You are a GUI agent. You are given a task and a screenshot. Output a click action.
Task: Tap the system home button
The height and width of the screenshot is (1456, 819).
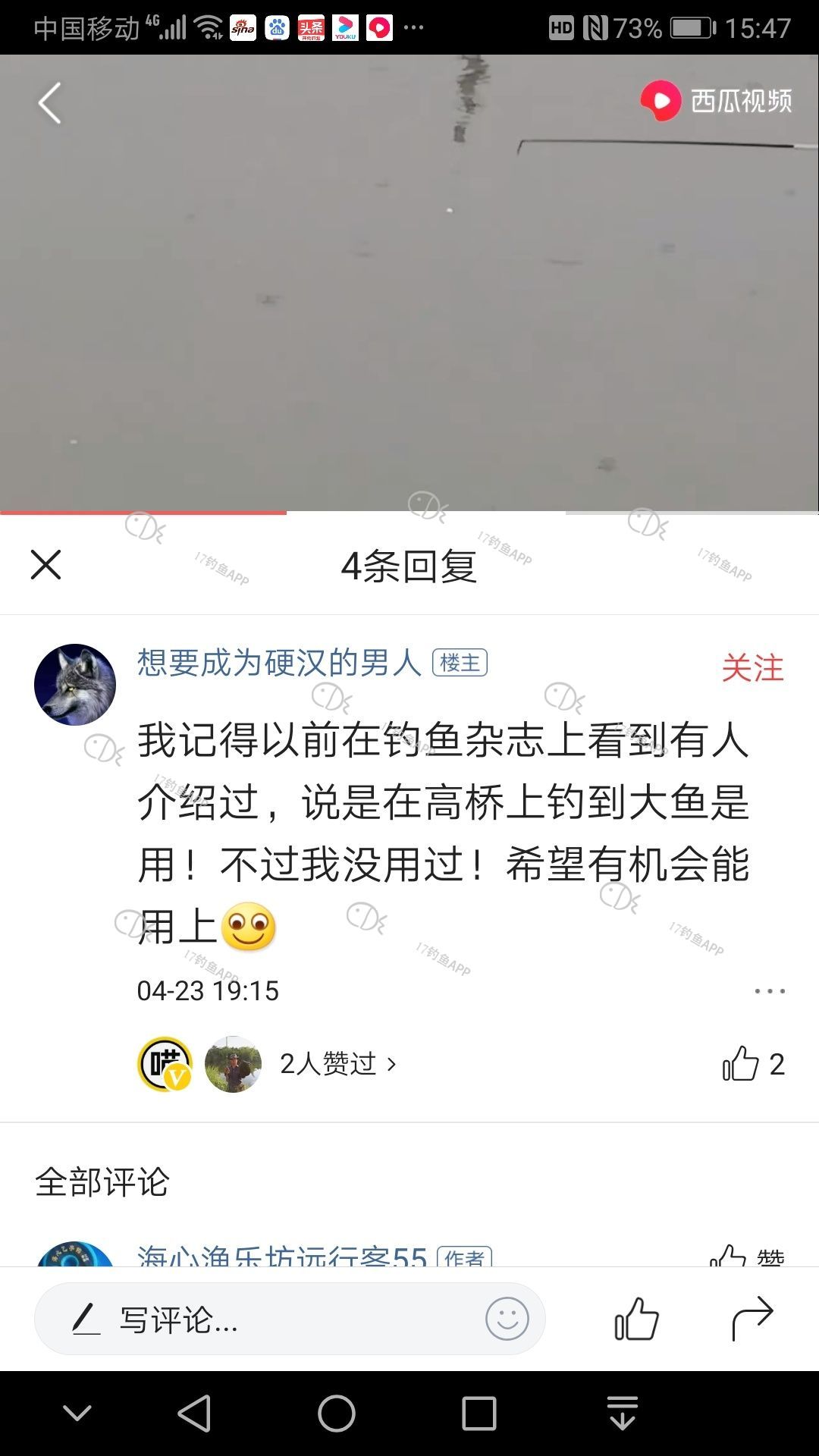[336, 1414]
